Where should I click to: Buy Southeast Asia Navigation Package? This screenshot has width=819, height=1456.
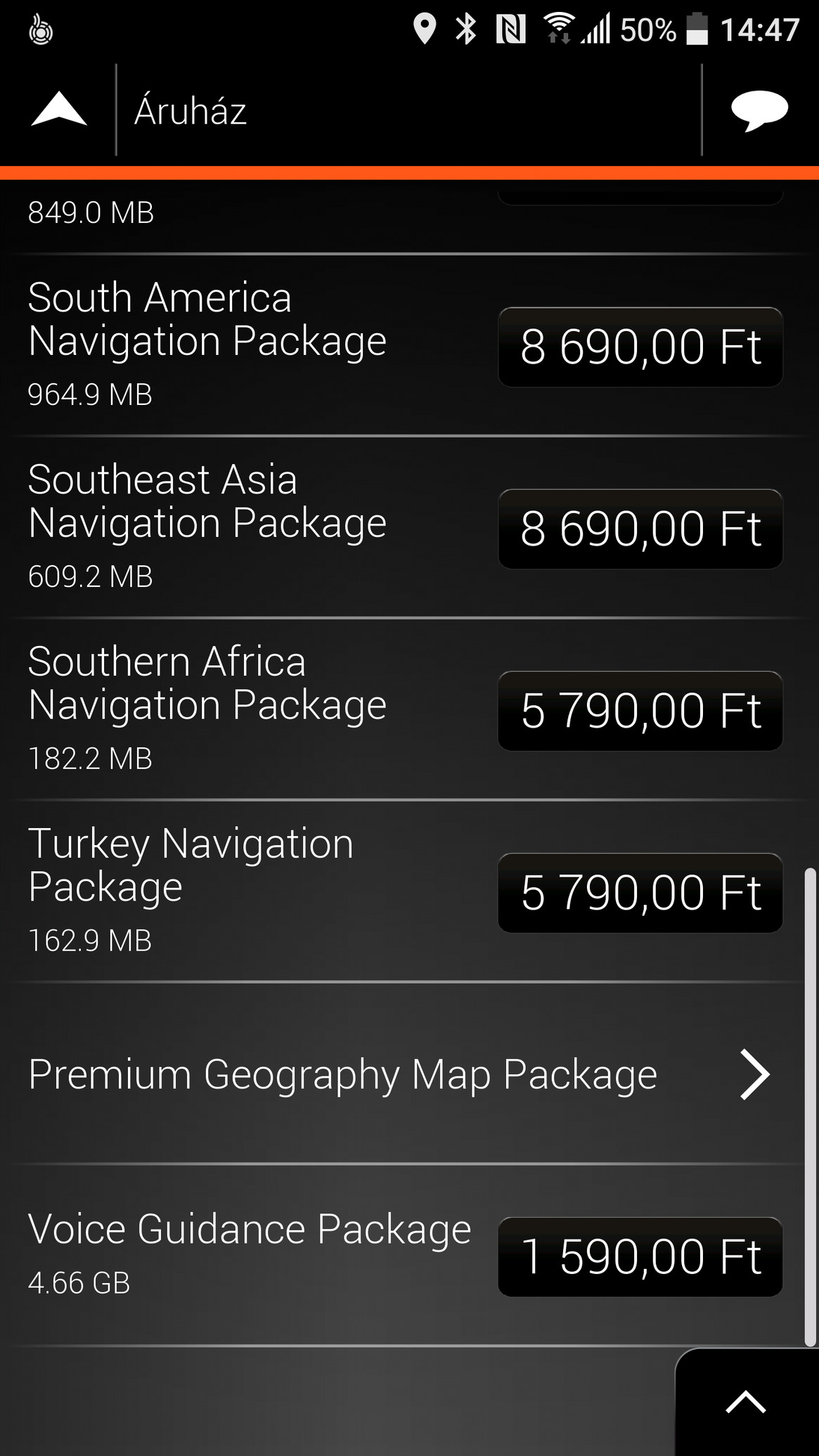[x=640, y=529]
